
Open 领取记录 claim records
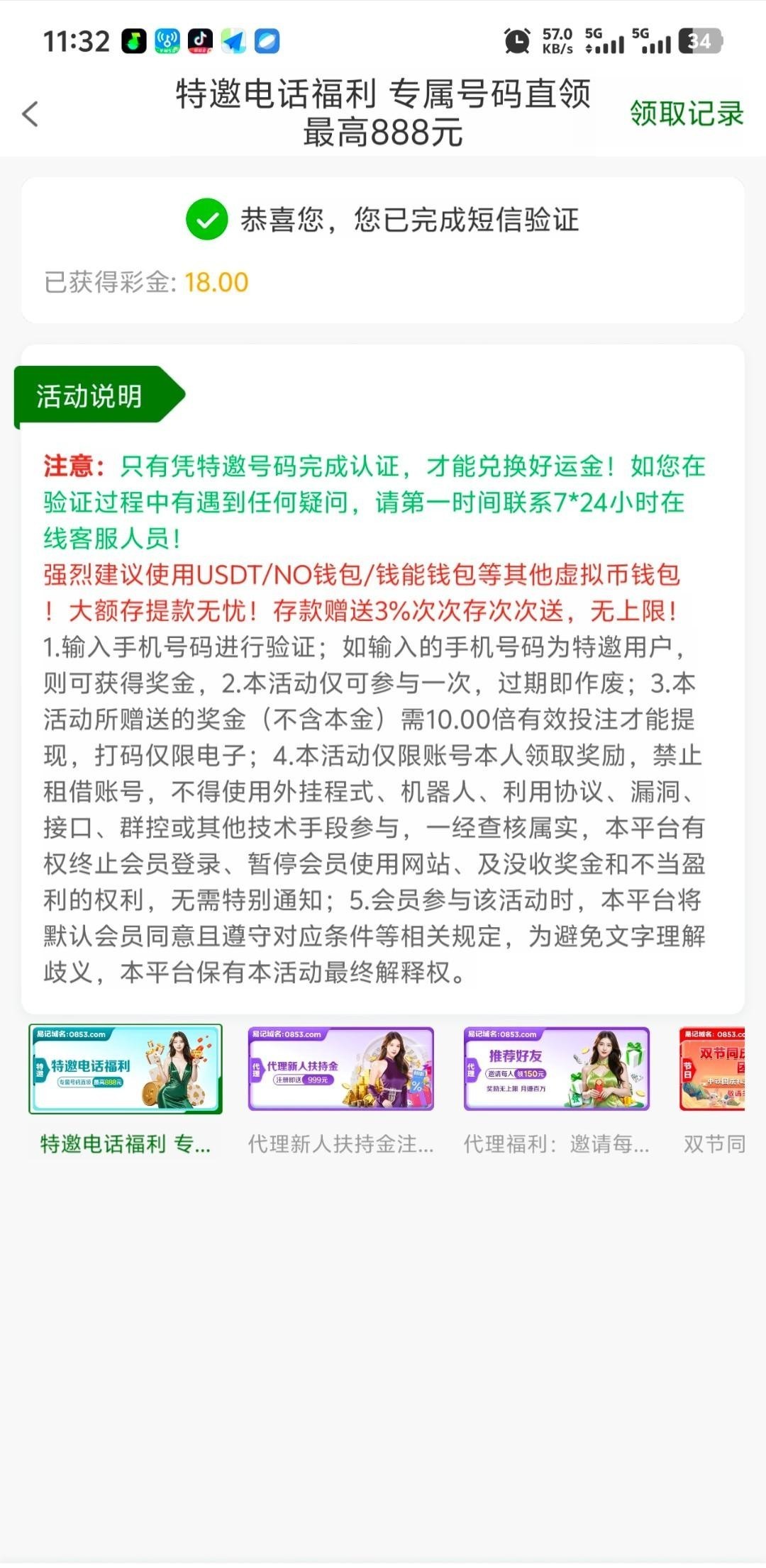coord(686,113)
